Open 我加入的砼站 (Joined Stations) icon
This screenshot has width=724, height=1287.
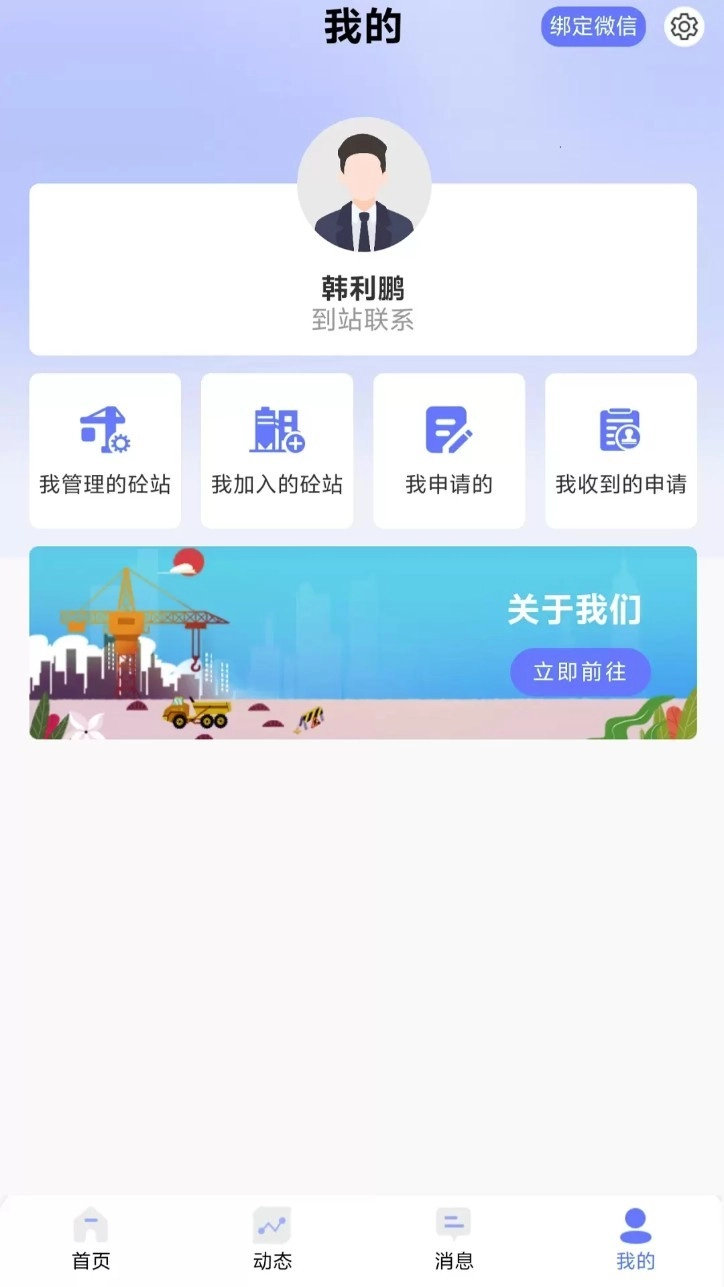click(276, 429)
